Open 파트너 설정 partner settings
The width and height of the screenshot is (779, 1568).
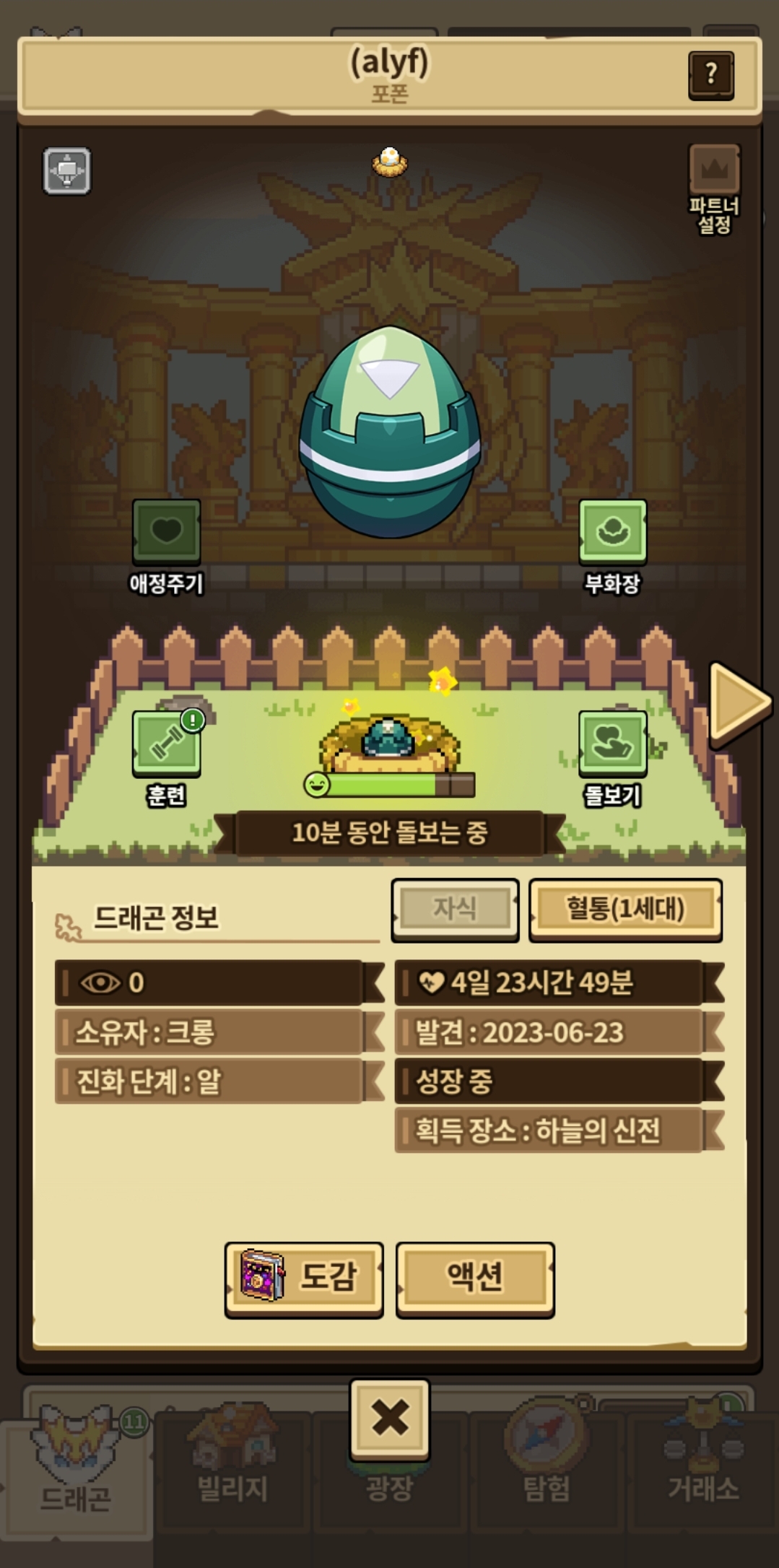[714, 188]
